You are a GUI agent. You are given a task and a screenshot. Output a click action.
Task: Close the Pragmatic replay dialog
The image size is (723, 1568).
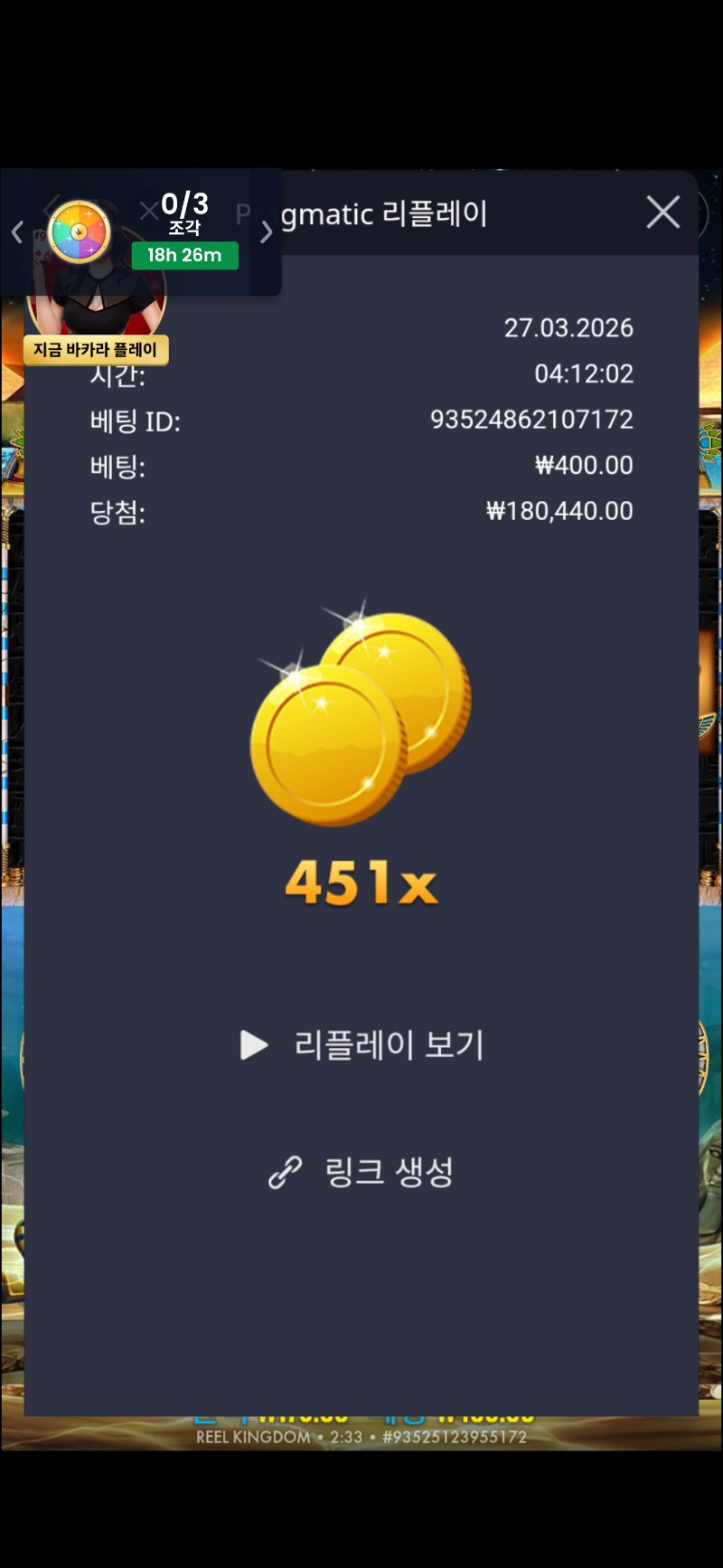(662, 213)
